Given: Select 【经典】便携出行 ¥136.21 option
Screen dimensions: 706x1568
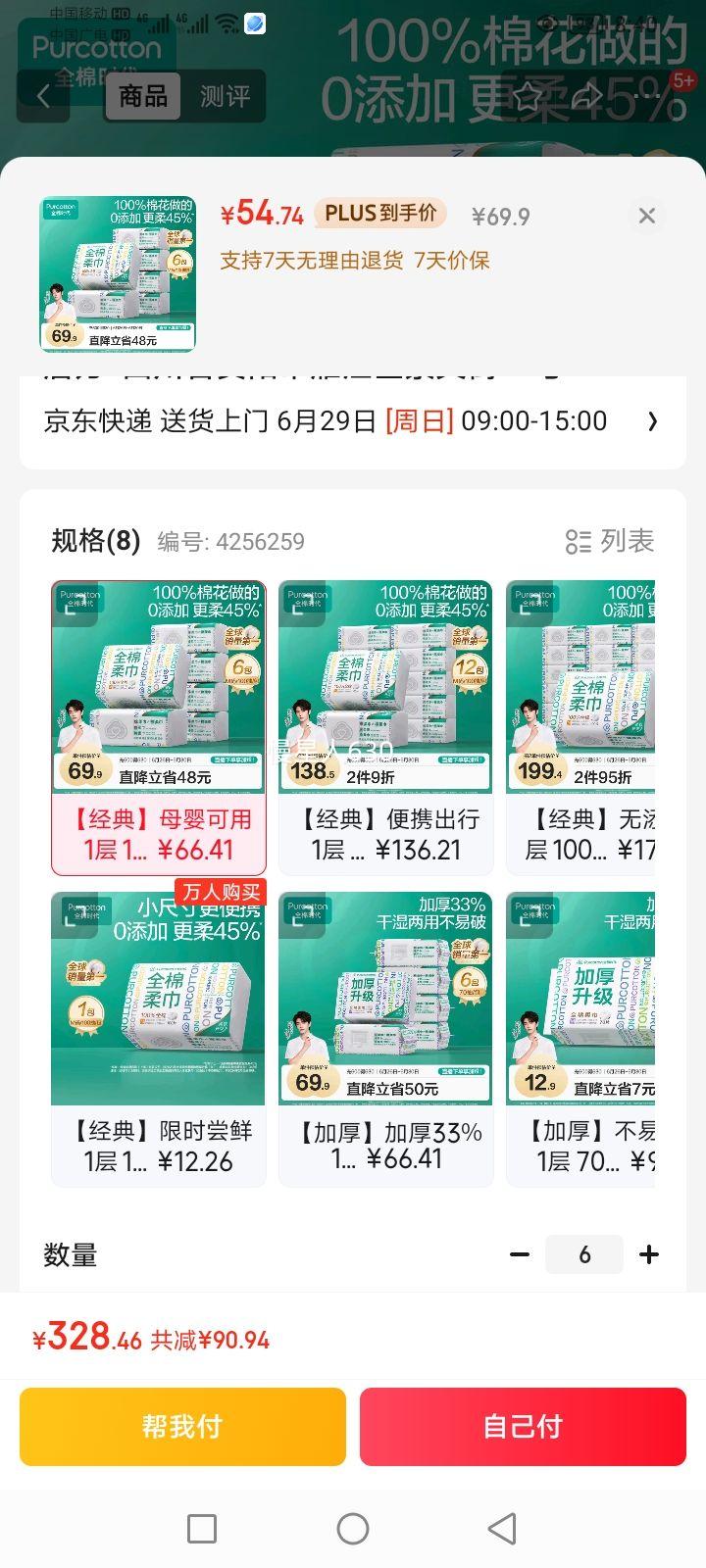Looking at the screenshot, I should 385,727.
